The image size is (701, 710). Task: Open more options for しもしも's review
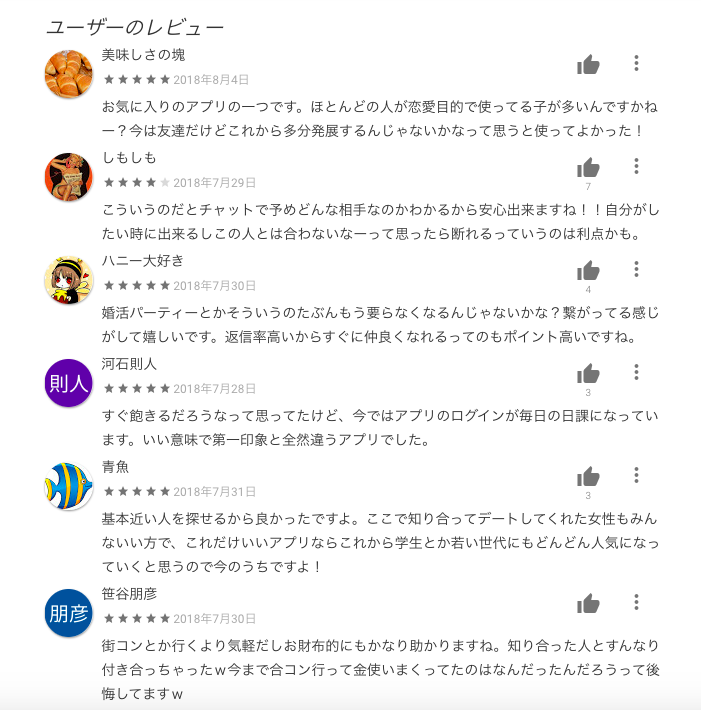pyautogui.click(x=636, y=166)
